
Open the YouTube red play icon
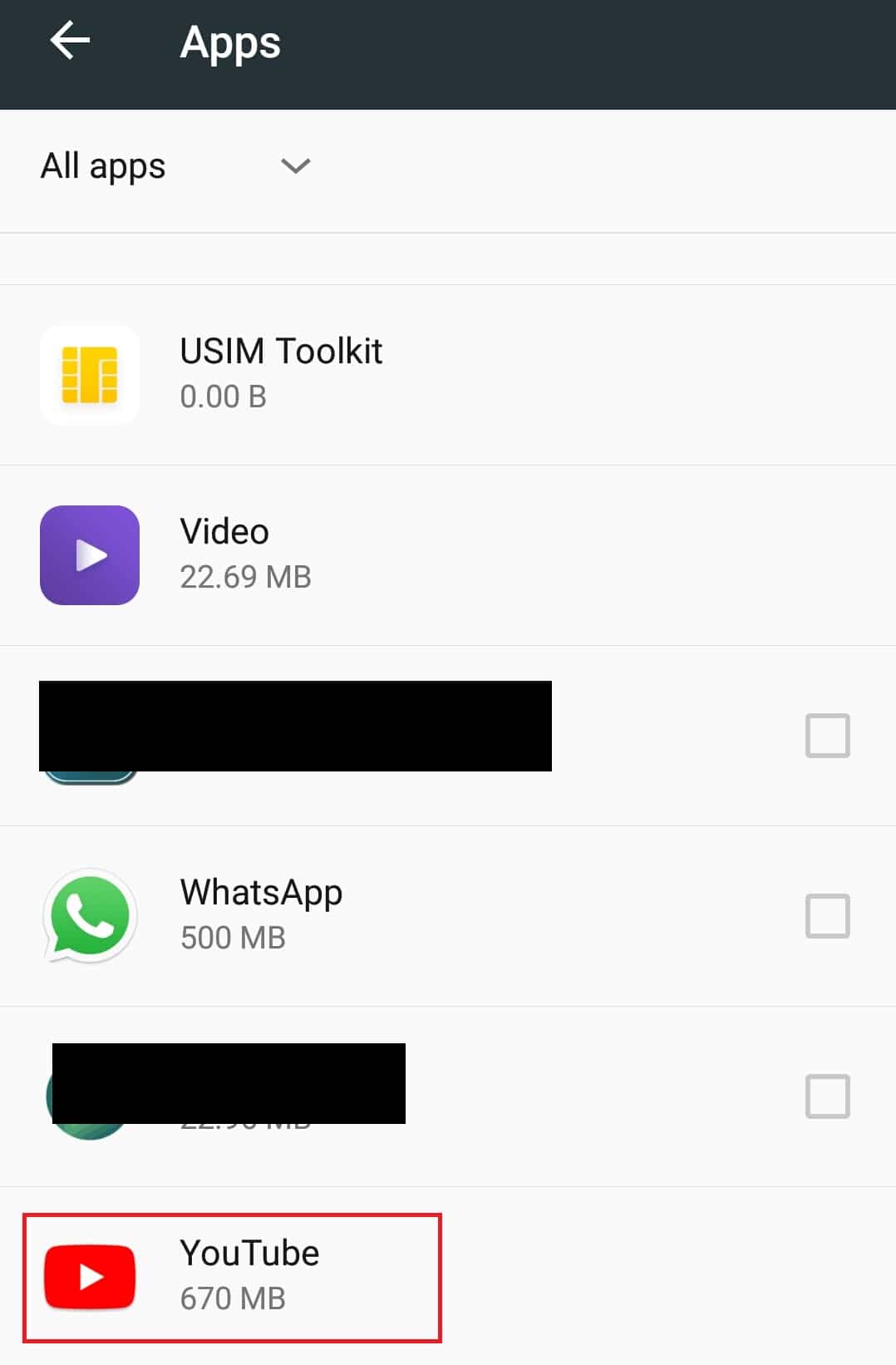point(89,1278)
